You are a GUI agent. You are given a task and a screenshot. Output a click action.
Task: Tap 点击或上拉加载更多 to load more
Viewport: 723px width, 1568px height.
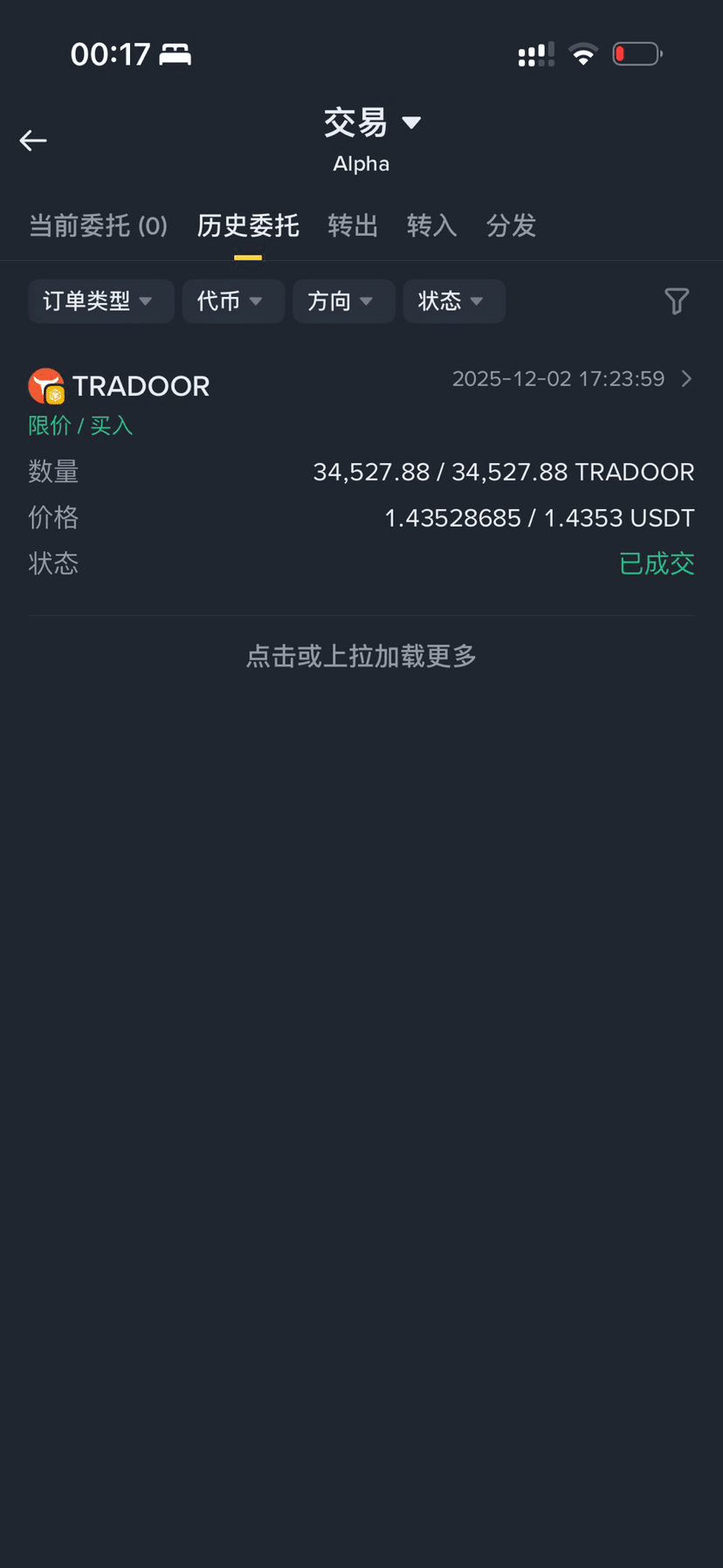(361, 656)
